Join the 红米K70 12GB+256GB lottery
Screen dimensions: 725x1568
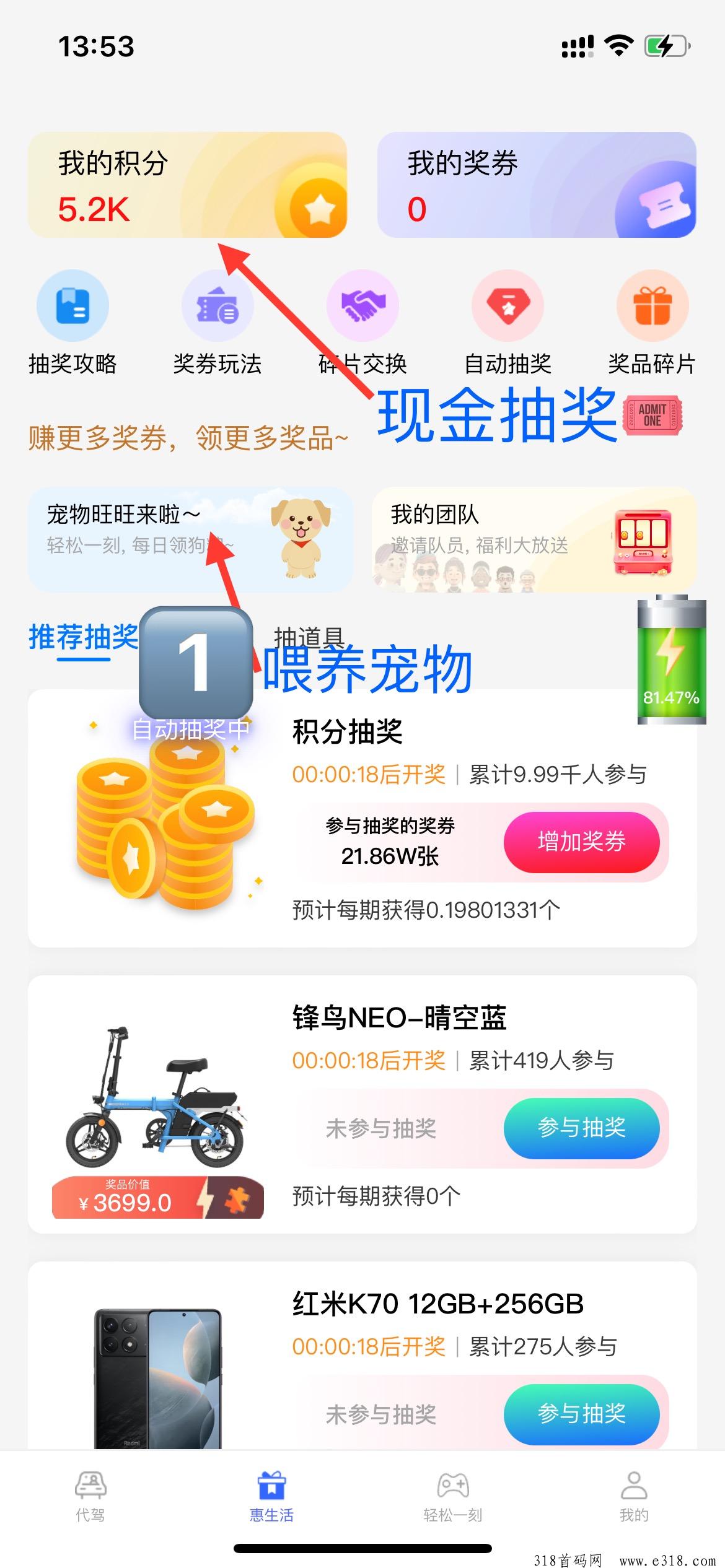(581, 1414)
